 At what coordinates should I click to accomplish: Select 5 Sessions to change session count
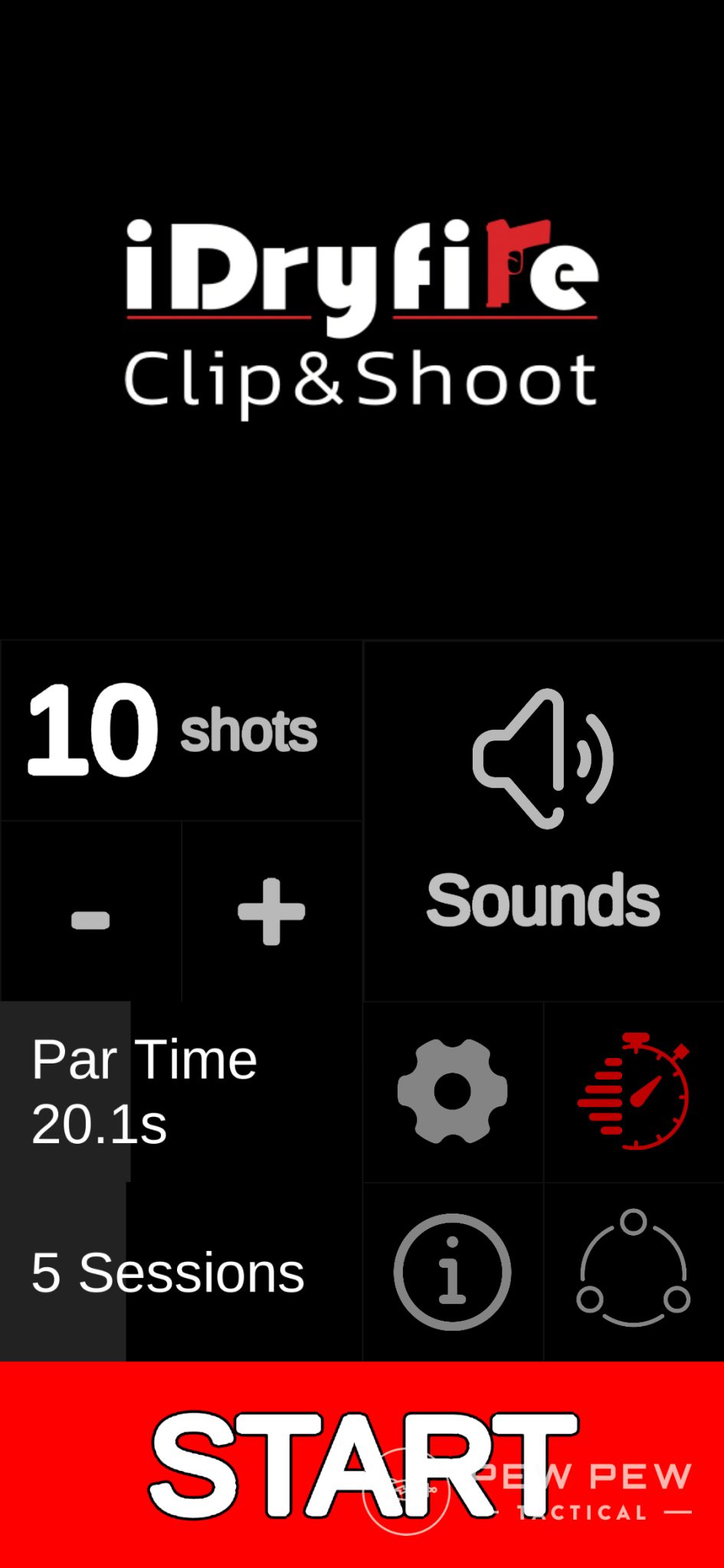coord(167,1271)
